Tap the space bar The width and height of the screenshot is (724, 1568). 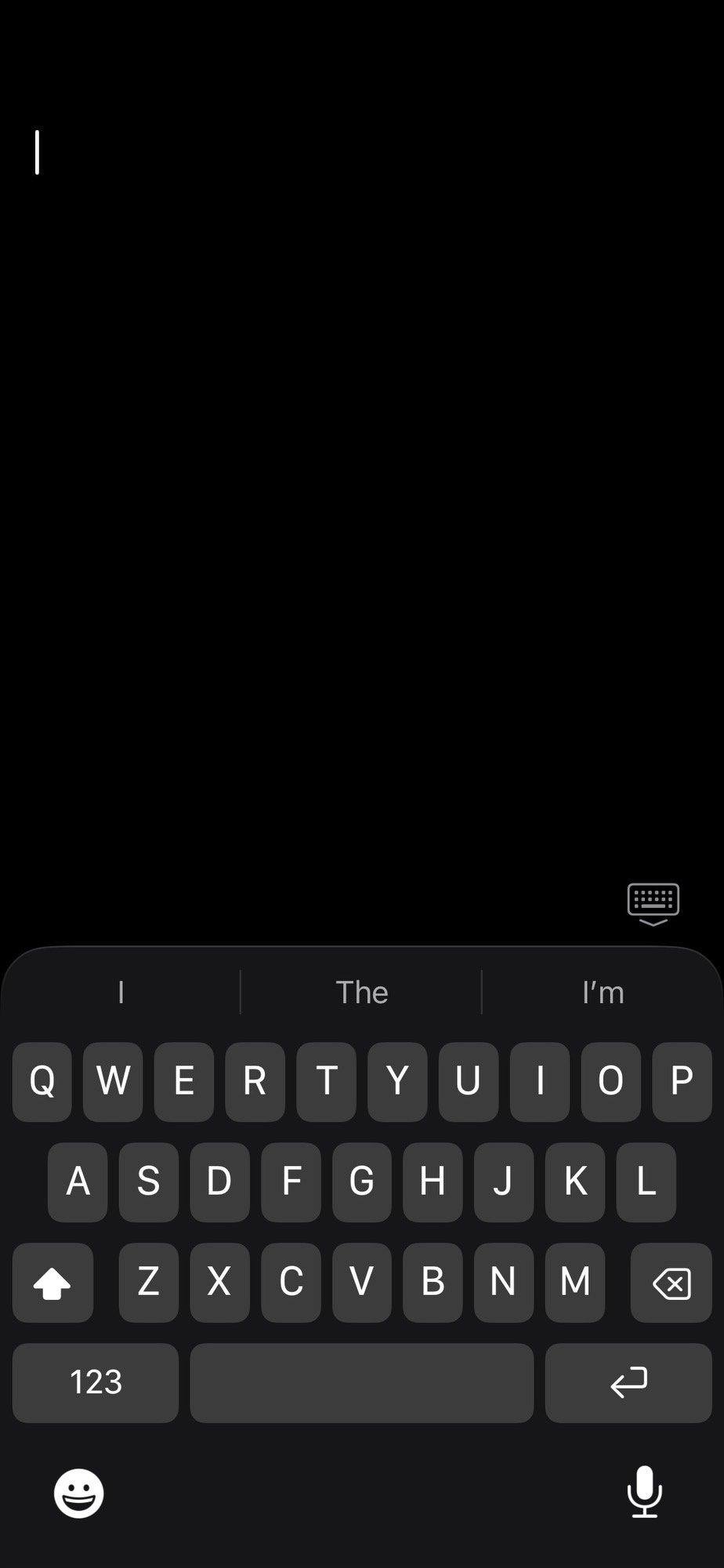[x=361, y=1382]
